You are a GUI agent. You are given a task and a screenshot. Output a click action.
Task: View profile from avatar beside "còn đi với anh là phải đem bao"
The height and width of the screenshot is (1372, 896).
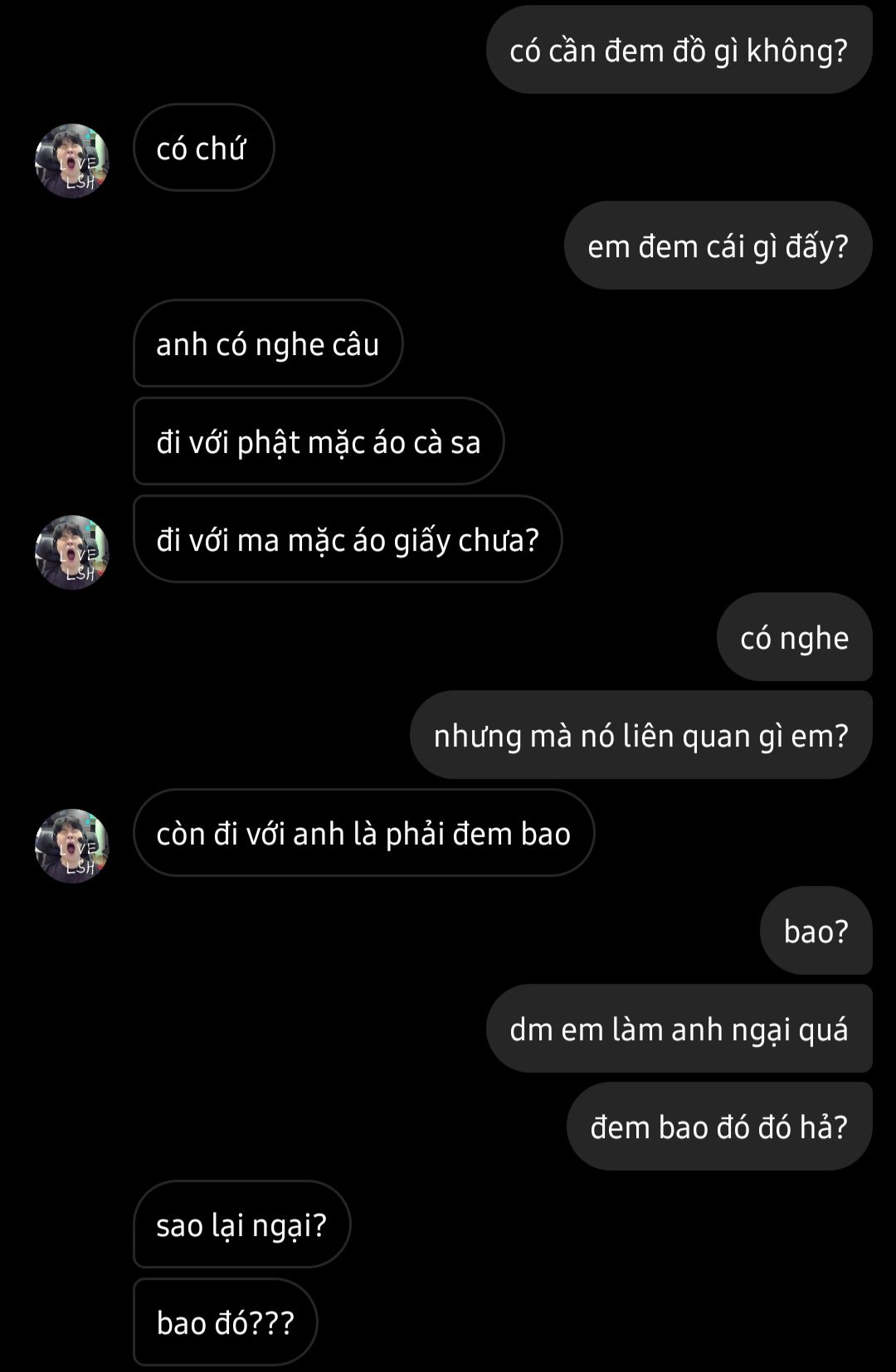click(x=72, y=846)
